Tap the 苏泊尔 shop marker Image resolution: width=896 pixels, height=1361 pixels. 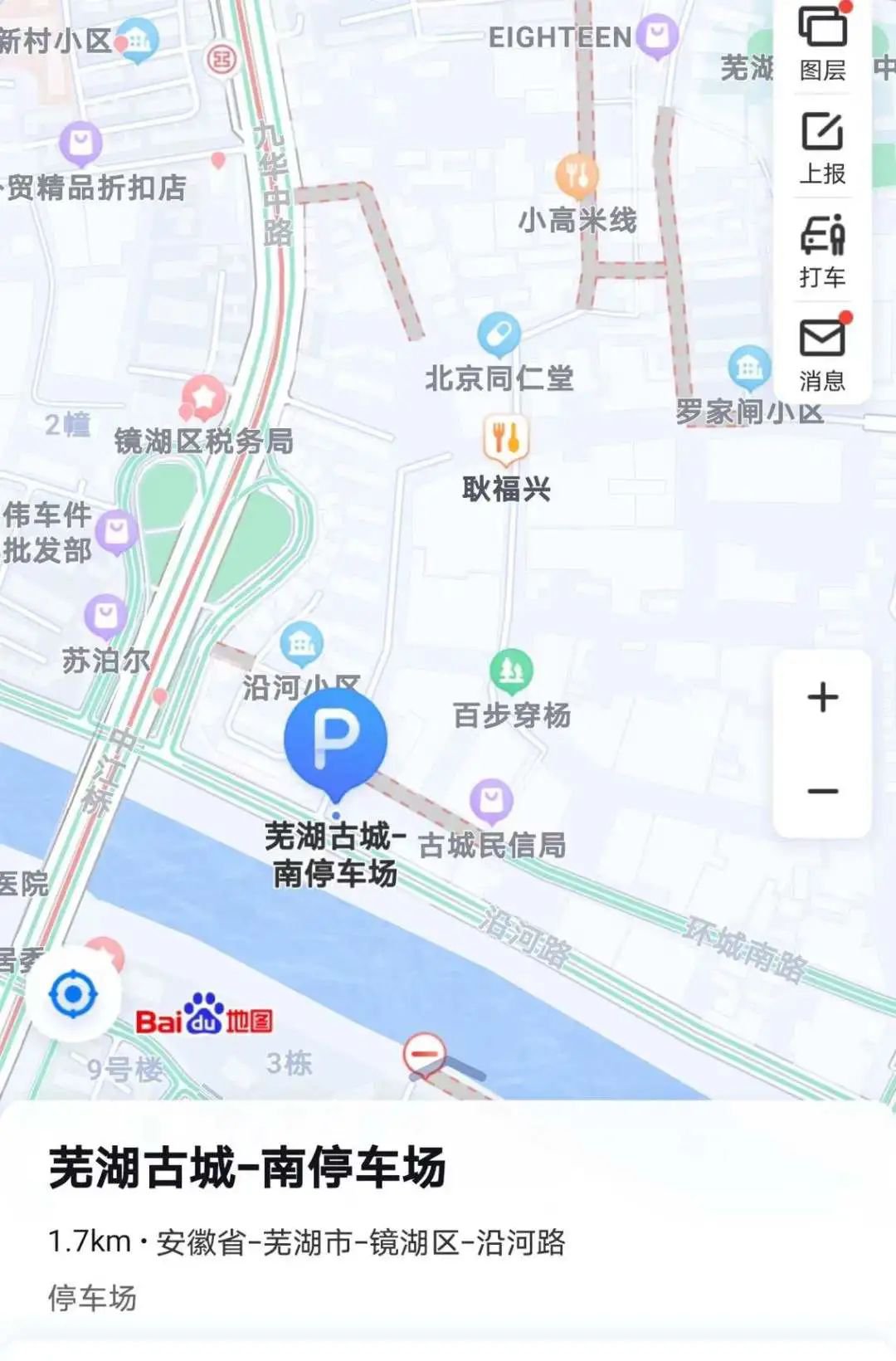coord(105,617)
